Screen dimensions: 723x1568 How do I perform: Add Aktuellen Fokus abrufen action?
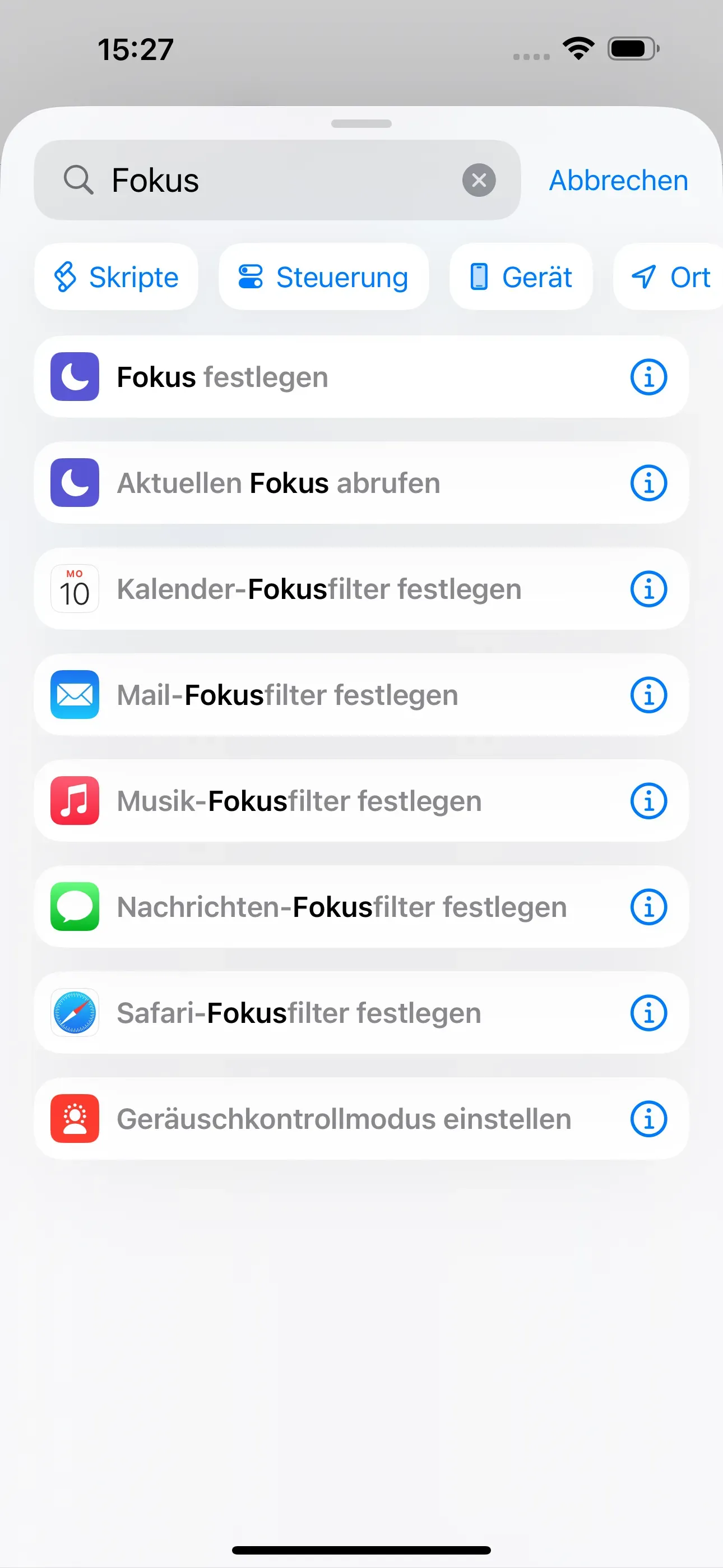pyautogui.click(x=361, y=483)
